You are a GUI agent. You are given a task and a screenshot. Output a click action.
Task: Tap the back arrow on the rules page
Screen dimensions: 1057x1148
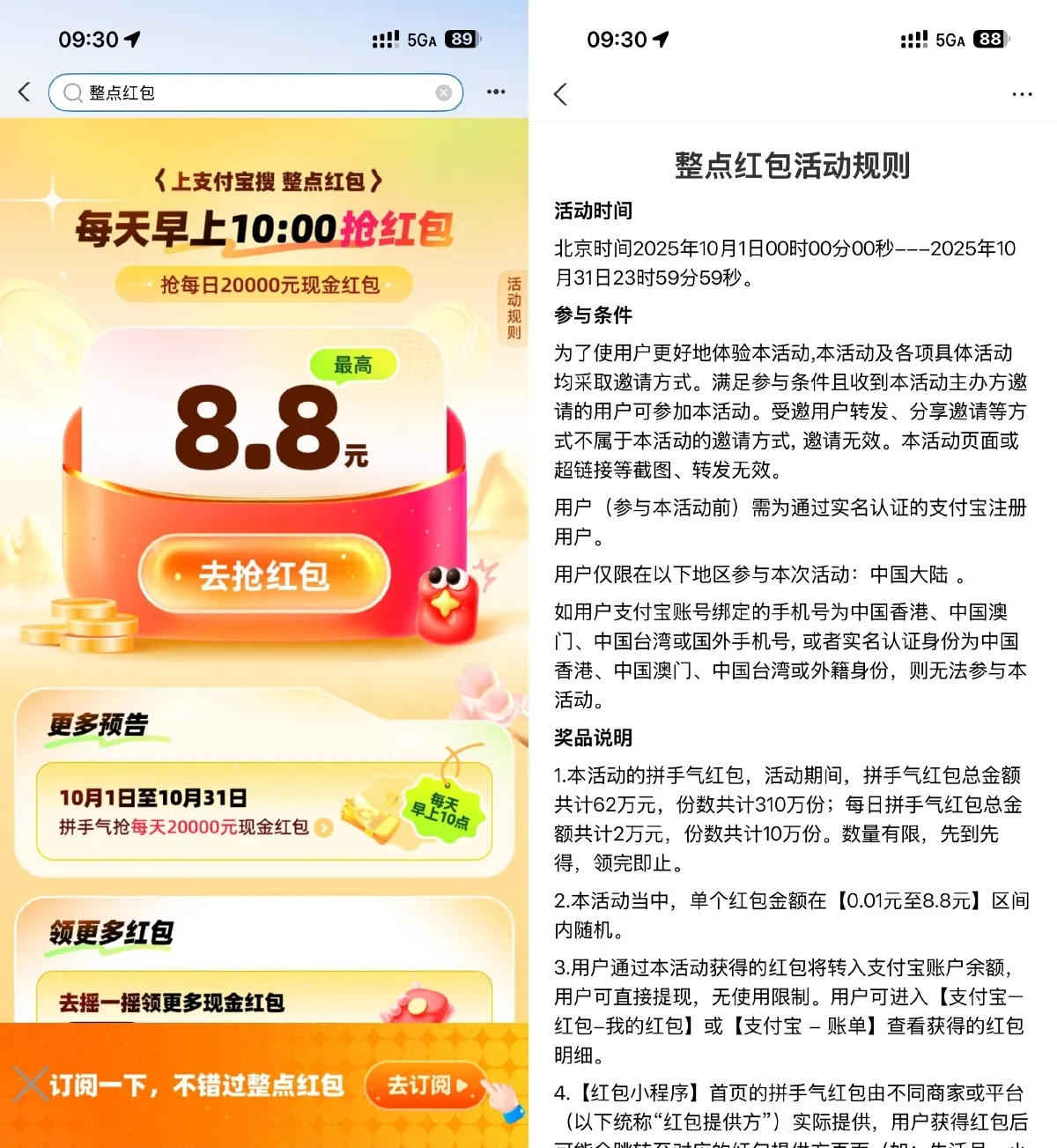pyautogui.click(x=561, y=94)
